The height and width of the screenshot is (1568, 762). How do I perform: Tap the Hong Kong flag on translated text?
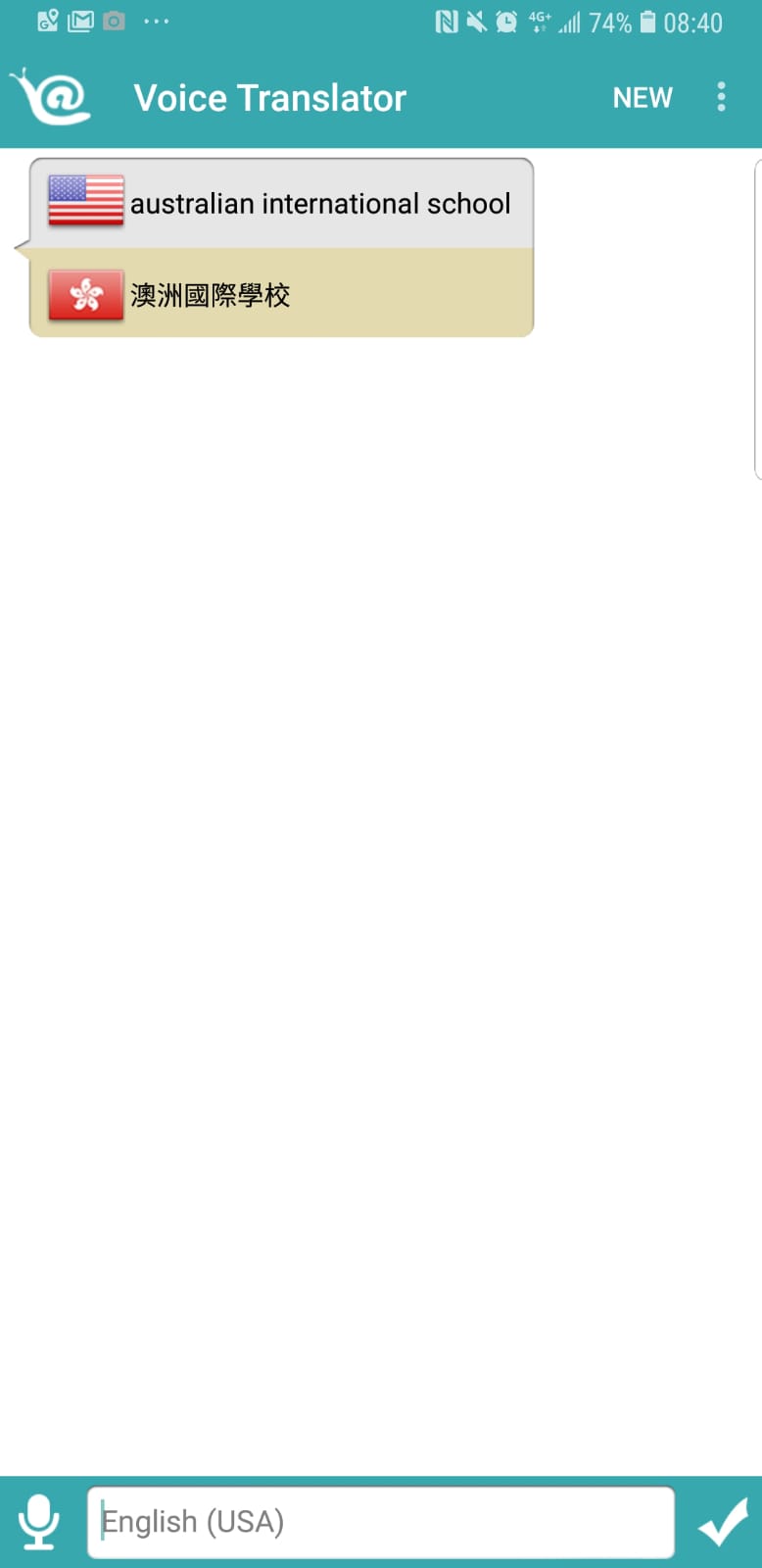(86, 295)
